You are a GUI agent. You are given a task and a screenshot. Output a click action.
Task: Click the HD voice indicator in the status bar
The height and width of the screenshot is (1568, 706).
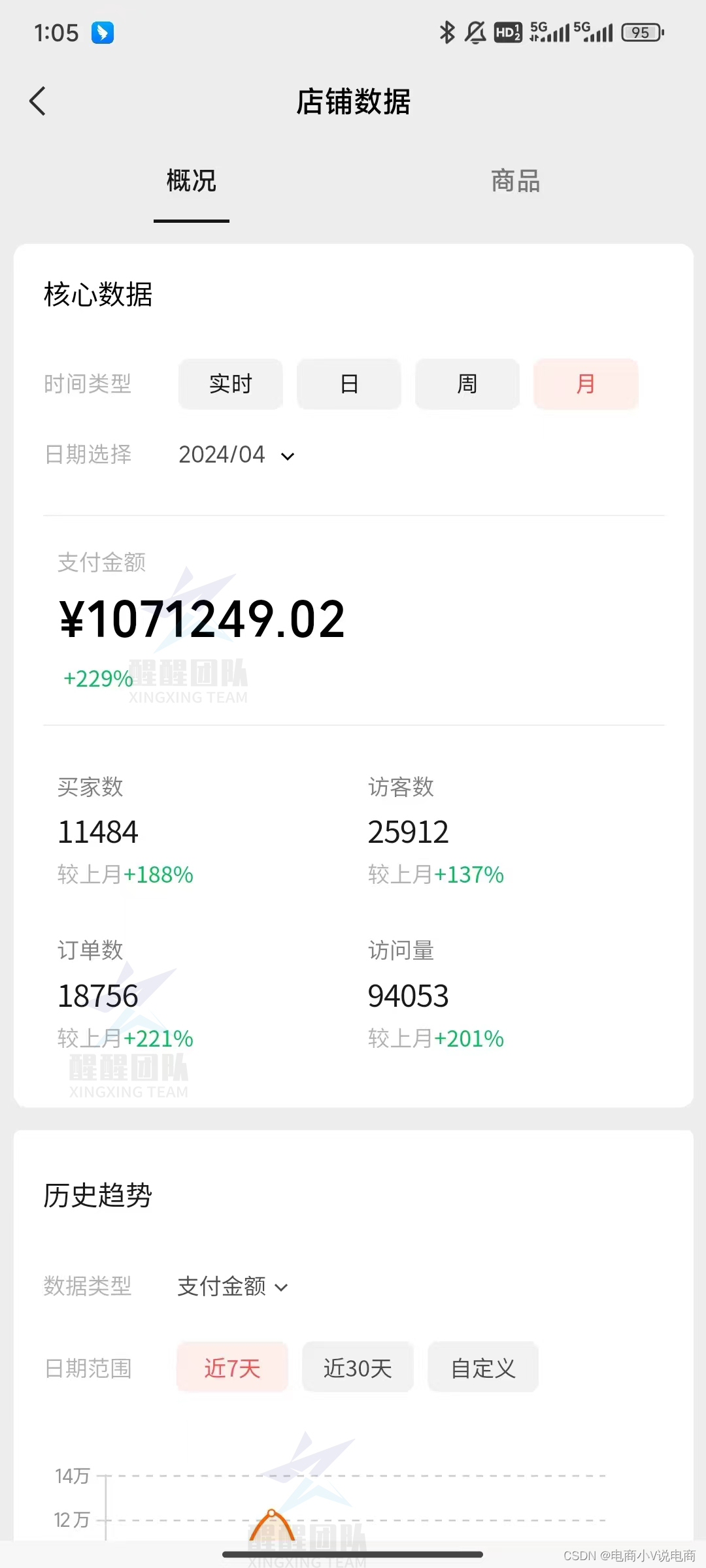[507, 33]
